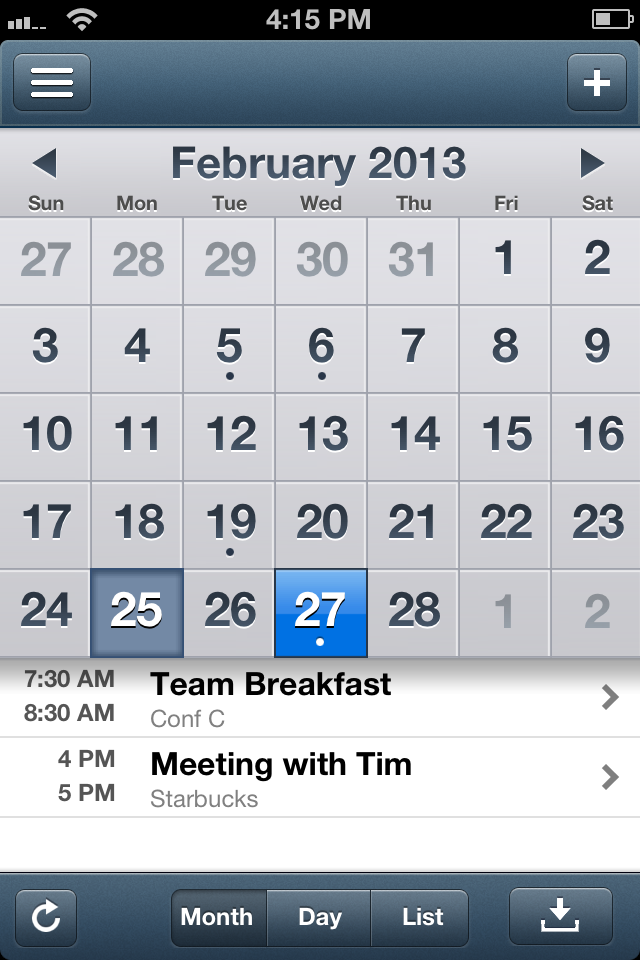Image resolution: width=640 pixels, height=960 pixels.
Task: Select February 5 on the calendar
Action: click(x=229, y=349)
